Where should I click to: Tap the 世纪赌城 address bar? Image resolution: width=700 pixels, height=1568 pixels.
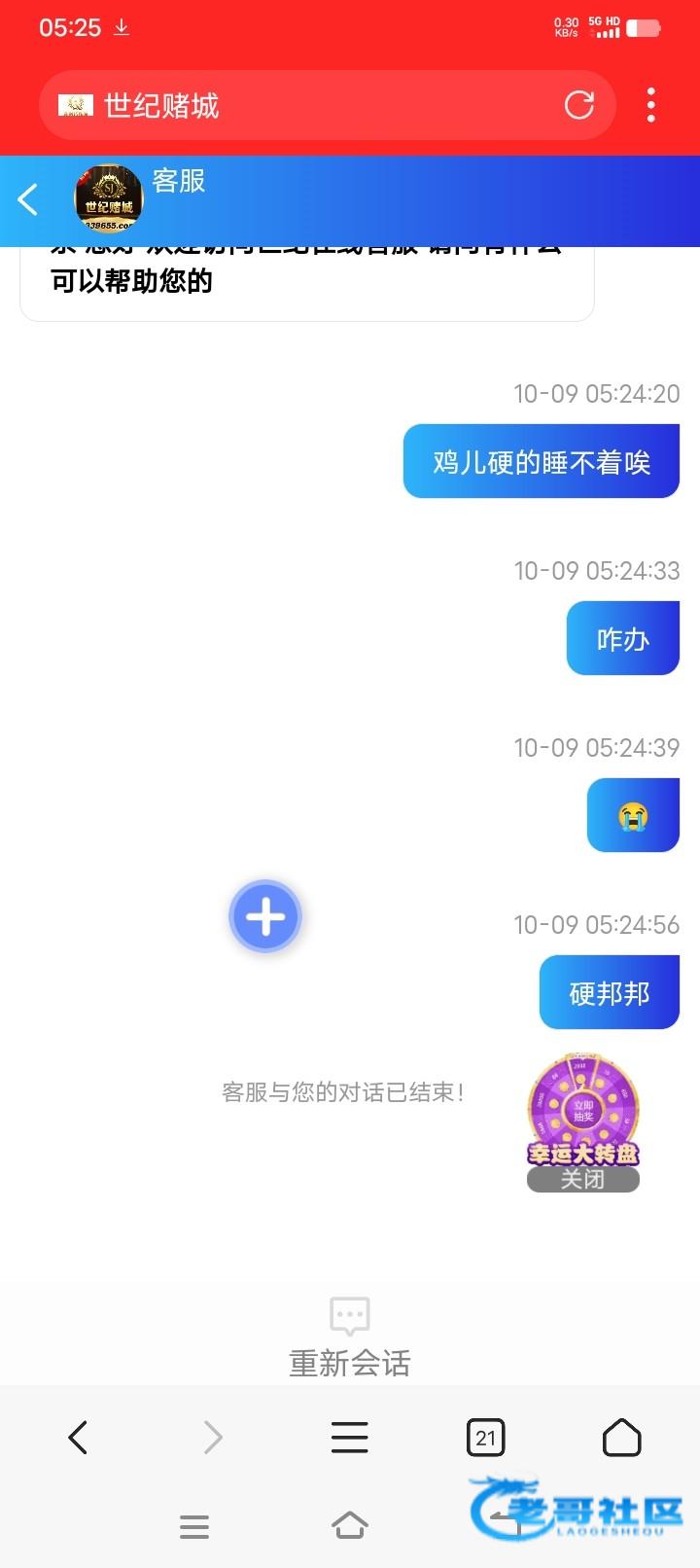point(301,105)
